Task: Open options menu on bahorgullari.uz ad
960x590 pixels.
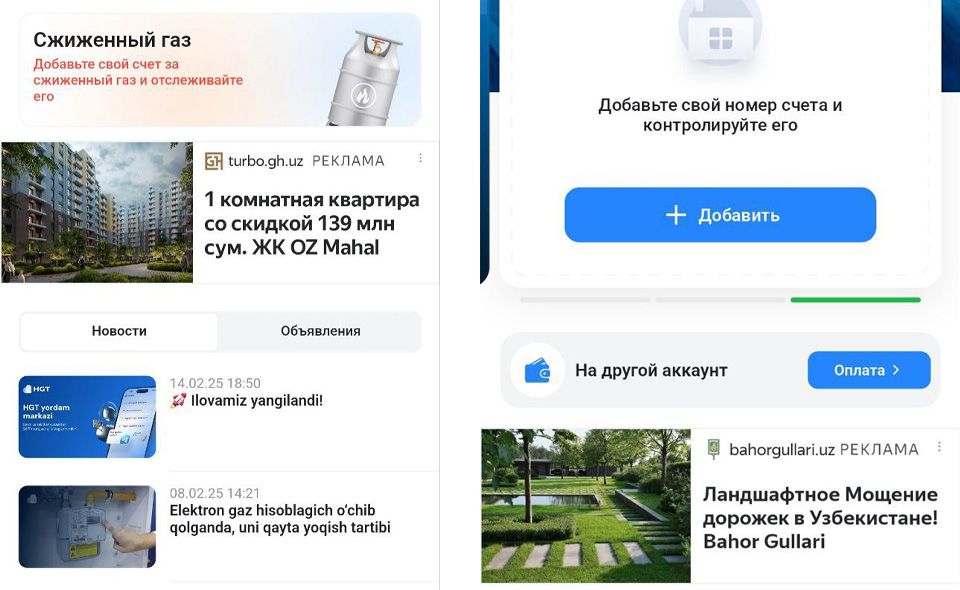Action: point(938,447)
